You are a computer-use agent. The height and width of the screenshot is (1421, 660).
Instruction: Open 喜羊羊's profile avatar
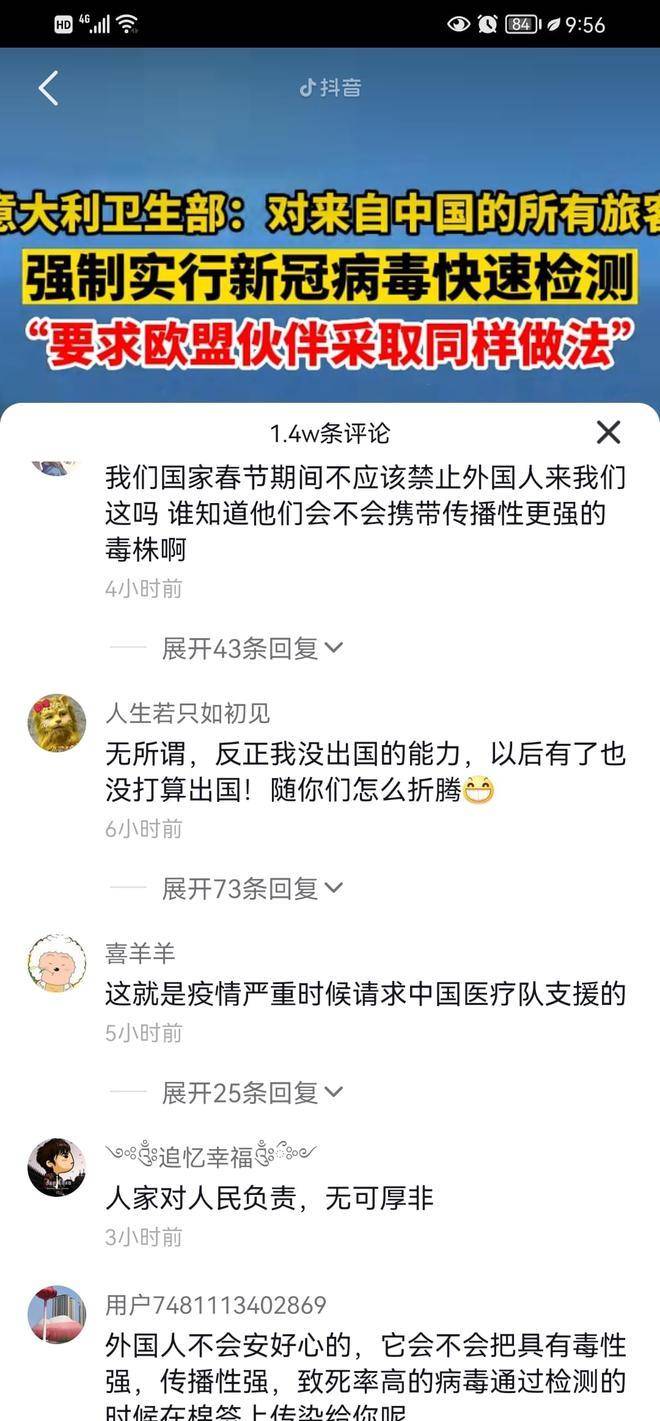pos(56,963)
